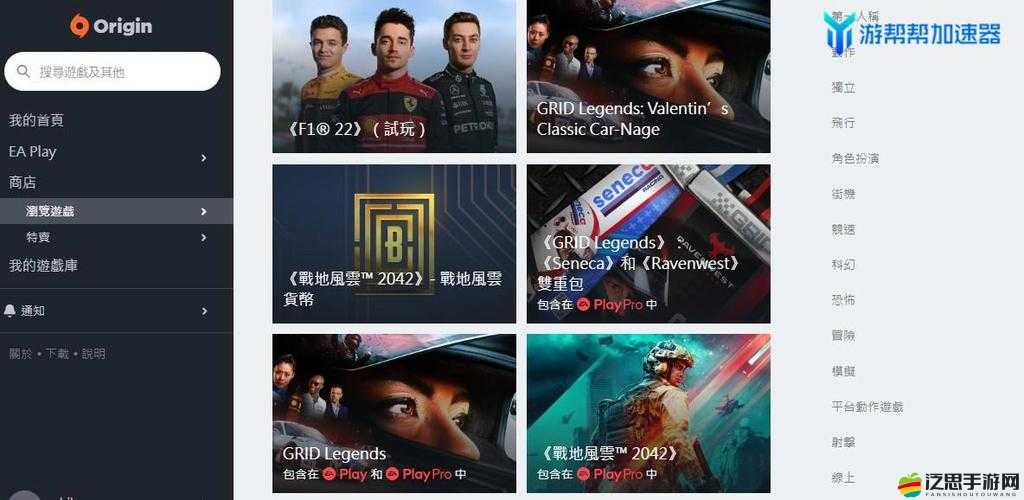Open 商店 in the sidebar
The width and height of the screenshot is (1024, 500).
(x=23, y=182)
